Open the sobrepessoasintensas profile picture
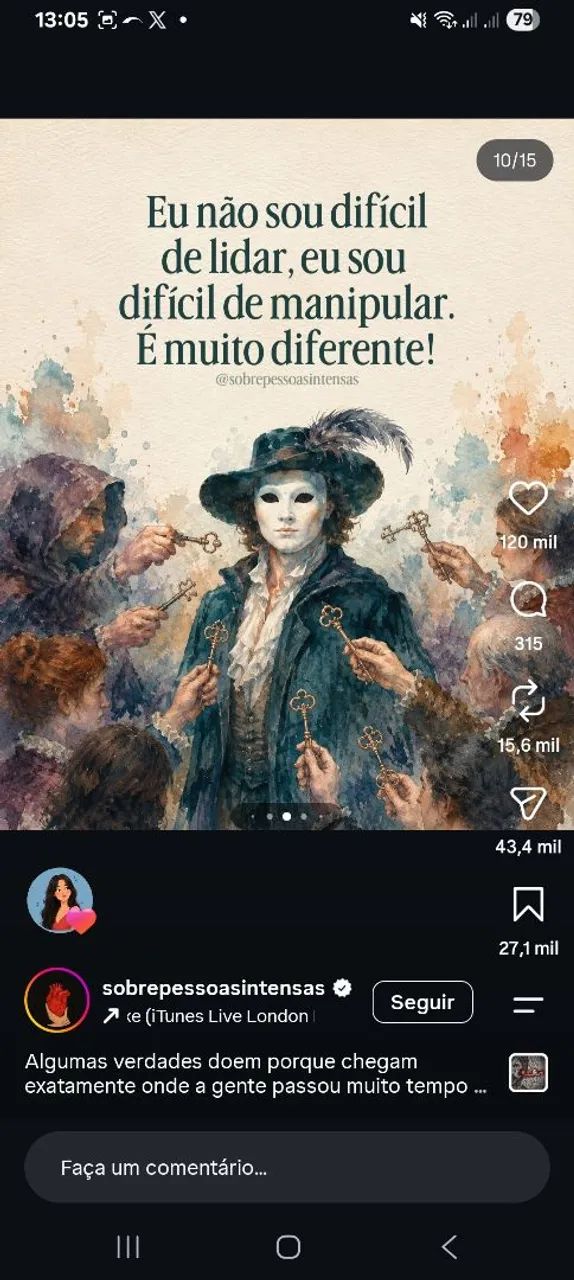574x1280 pixels. click(x=57, y=1000)
